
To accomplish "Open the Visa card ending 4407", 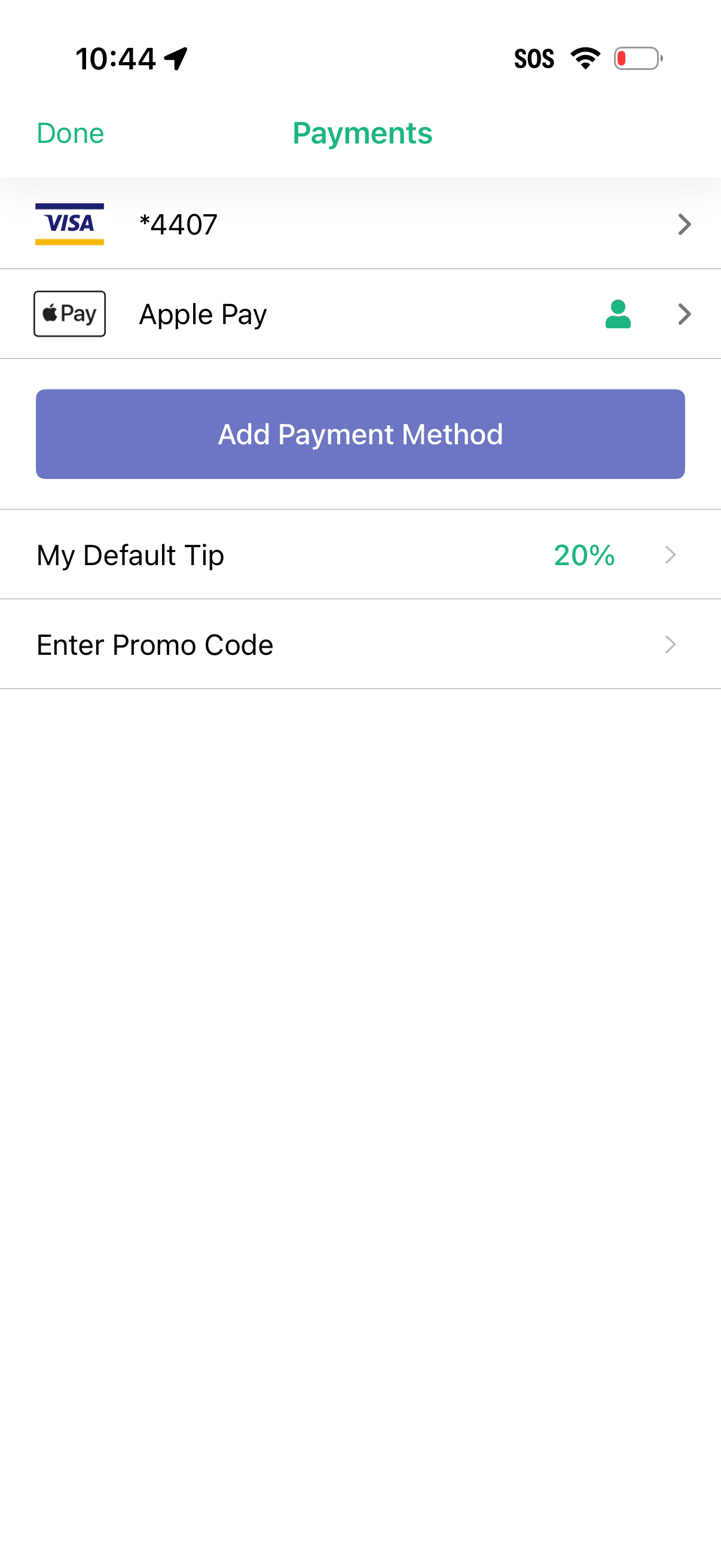I will (x=360, y=224).
